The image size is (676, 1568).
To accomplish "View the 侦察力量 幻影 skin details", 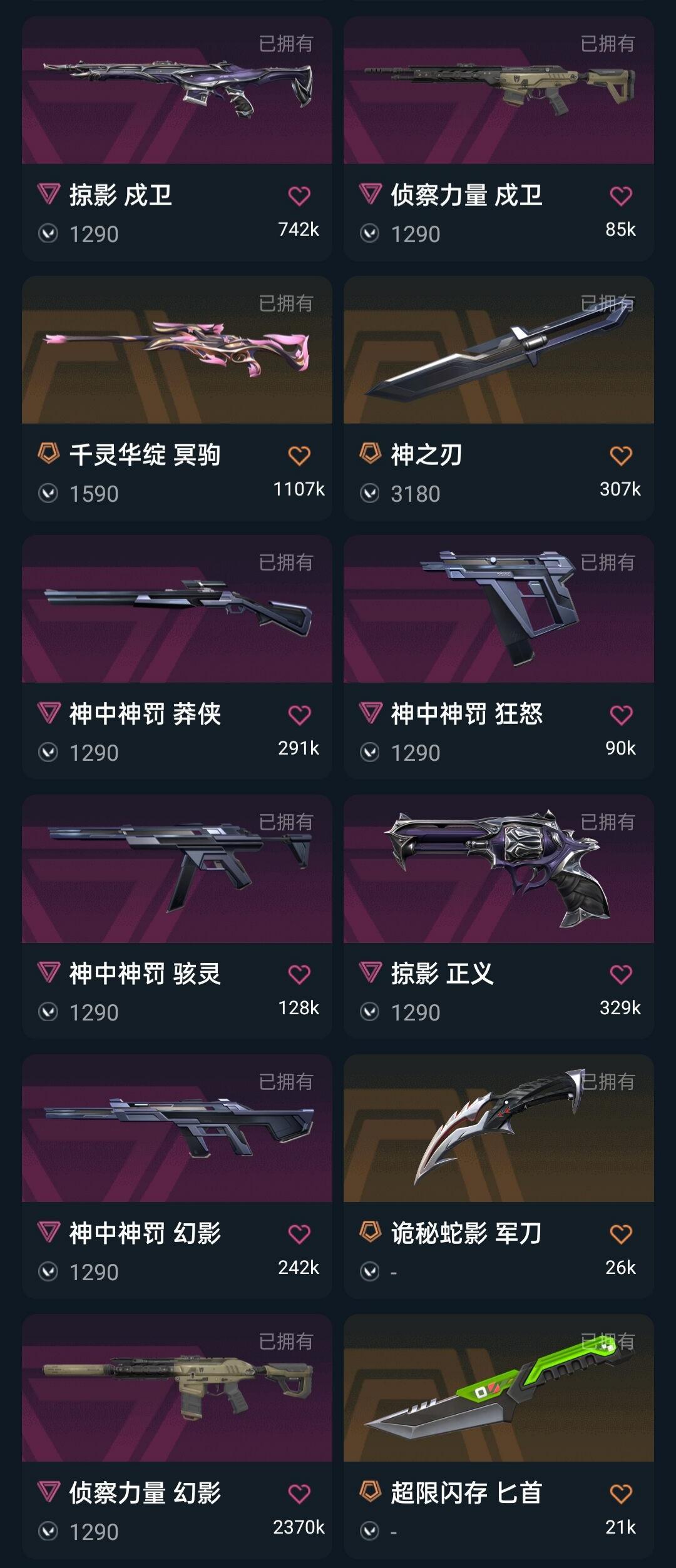I will pyautogui.click(x=177, y=1437).
